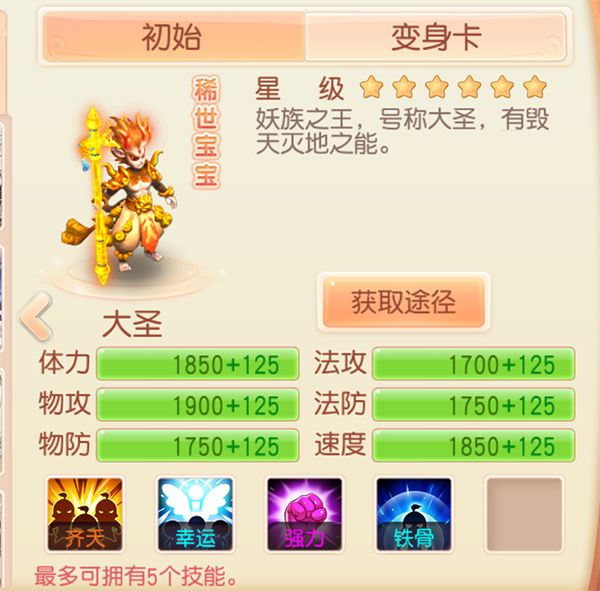The image size is (600, 591).
Task: Switch to the 初始 tab
Action: (x=172, y=38)
